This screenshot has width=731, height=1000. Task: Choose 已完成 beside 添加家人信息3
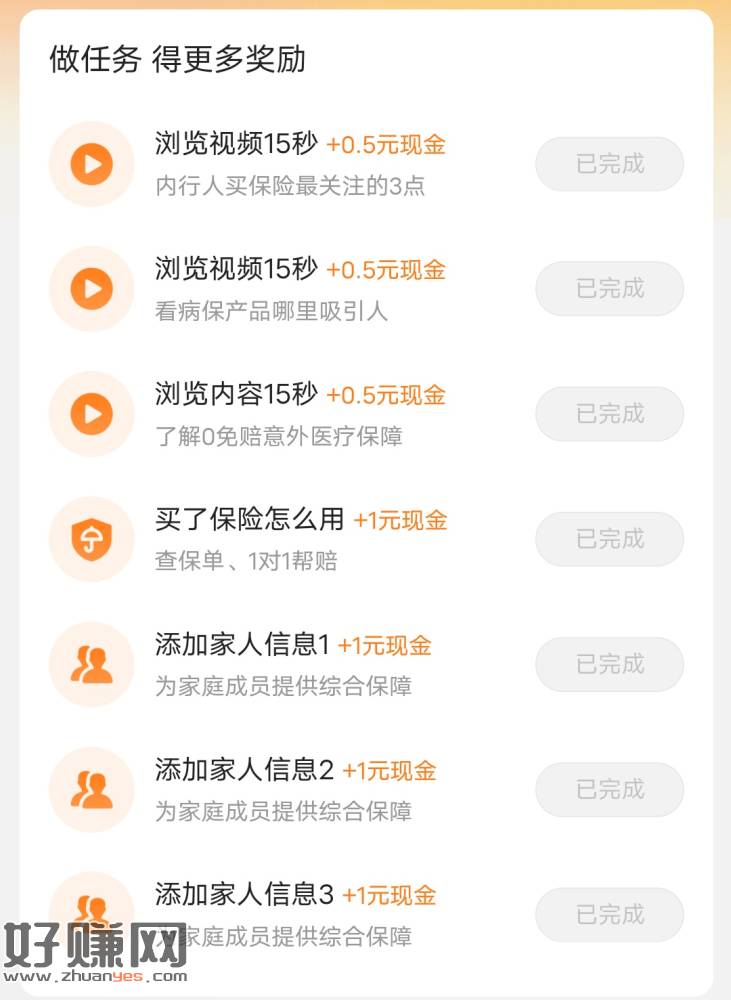[x=609, y=914]
